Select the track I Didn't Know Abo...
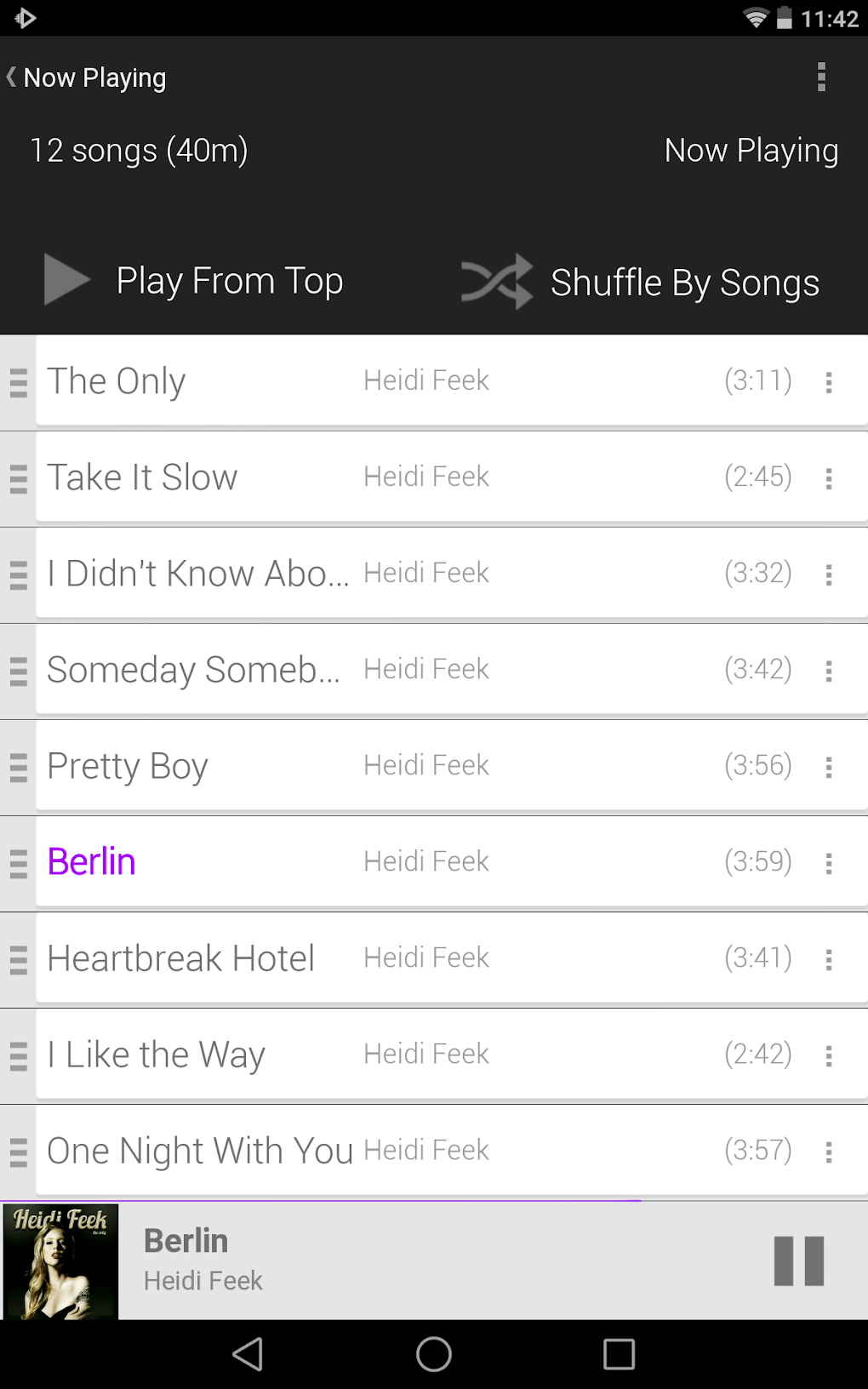The image size is (868, 1389). click(197, 574)
